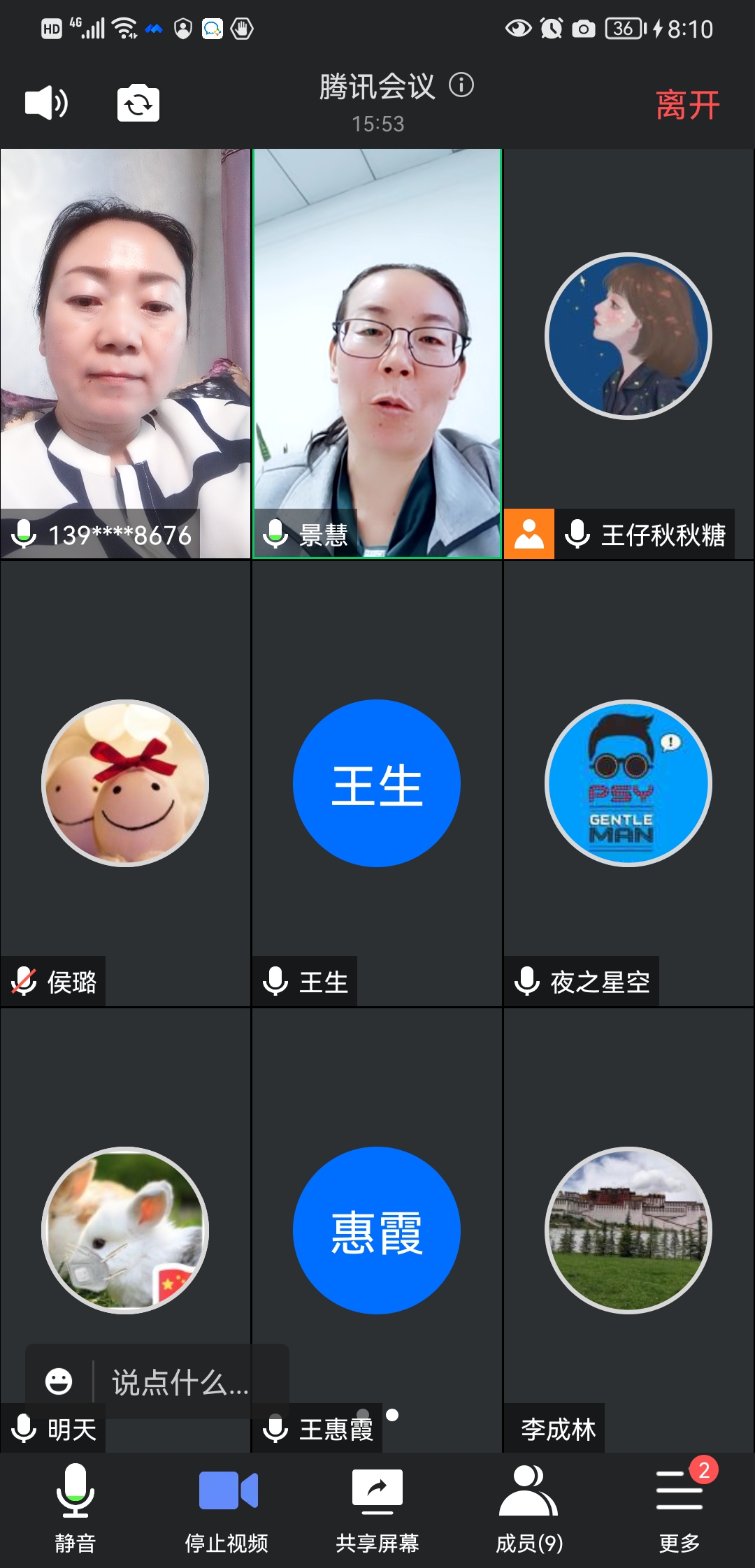Select 王生's participant tile
Viewport: 755px width, 1568px height.
377,783
